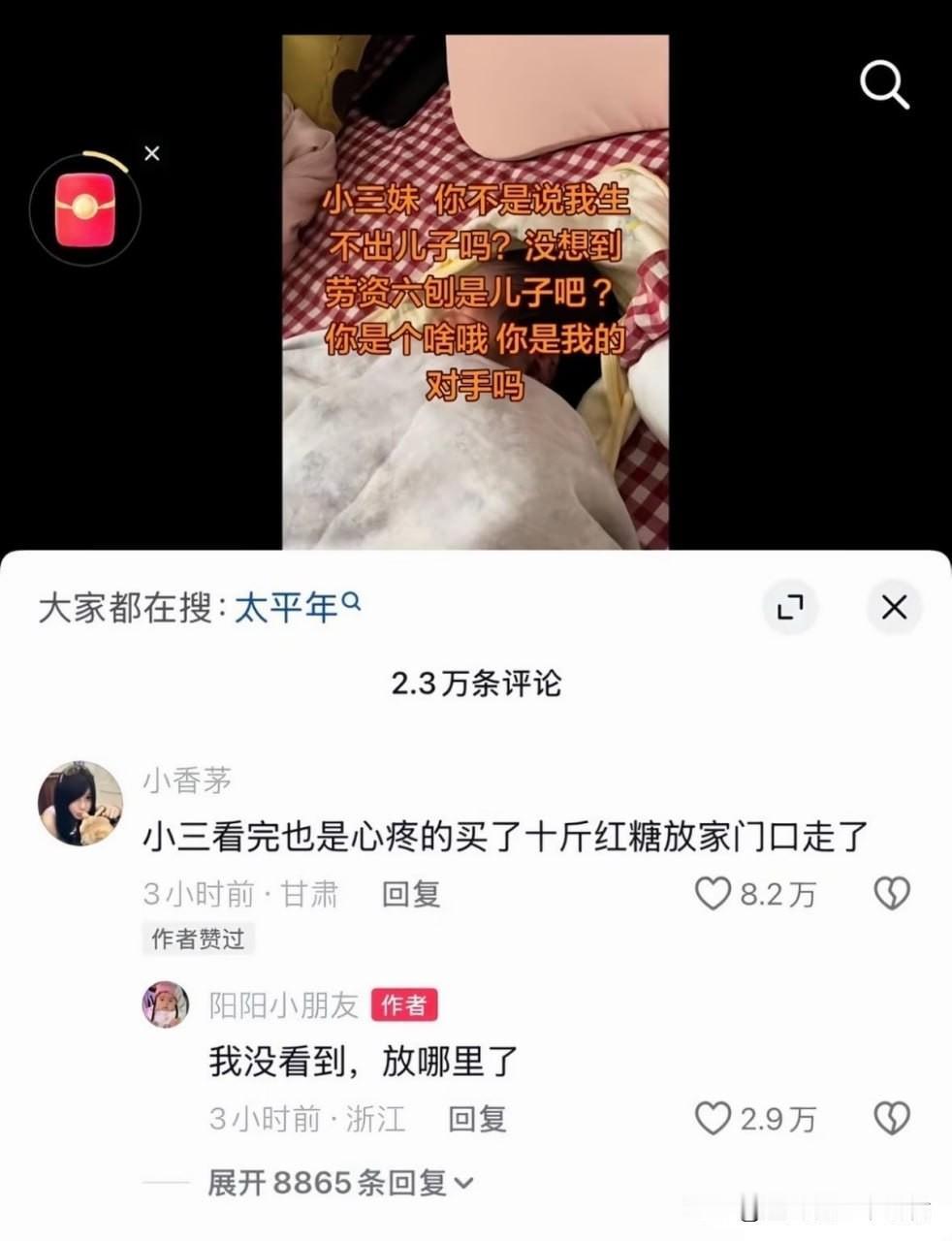Dismiss the red envelope pendant via its X
Viewport: 952px width, 1241px height.
click(151, 152)
